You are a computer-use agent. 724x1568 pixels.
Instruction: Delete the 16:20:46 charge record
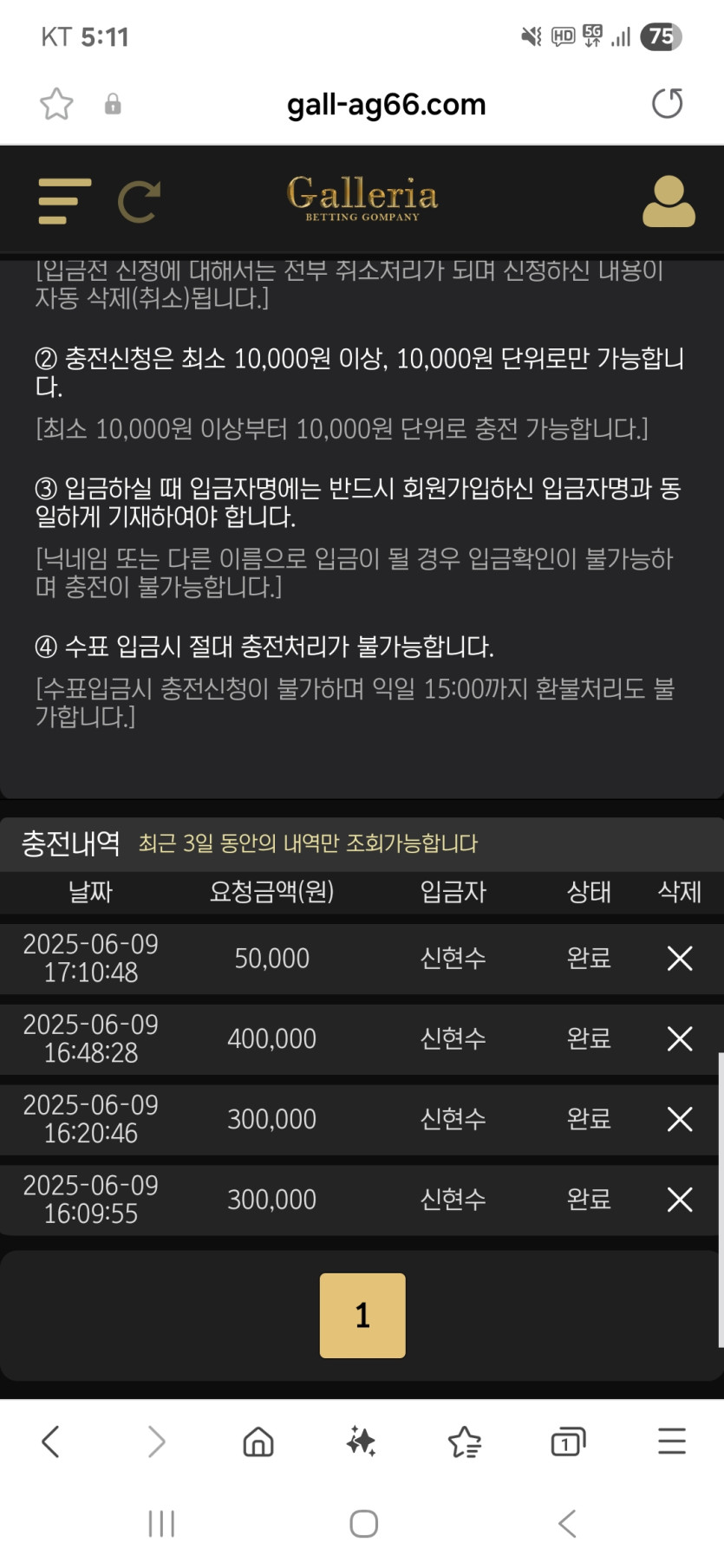[x=680, y=1119]
